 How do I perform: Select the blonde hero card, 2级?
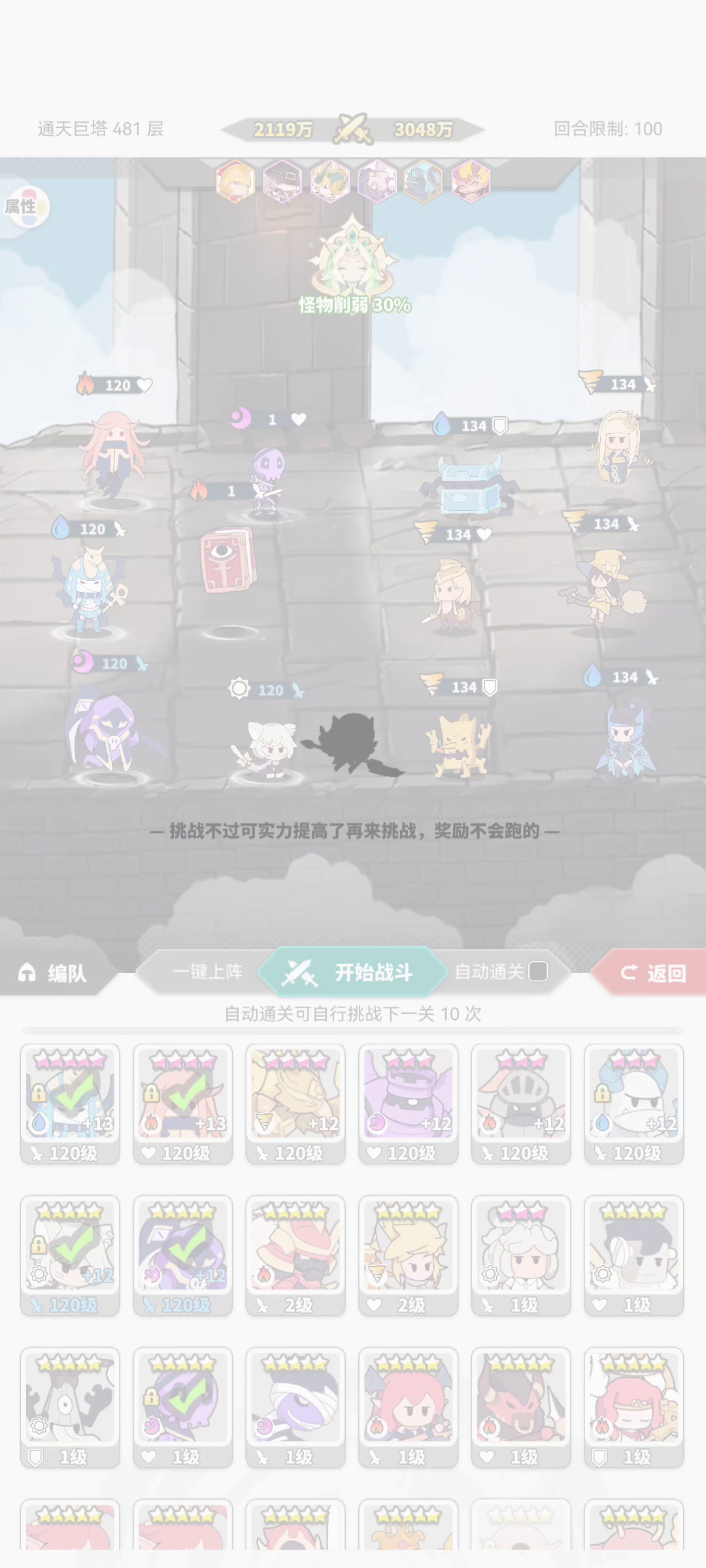tap(408, 1255)
